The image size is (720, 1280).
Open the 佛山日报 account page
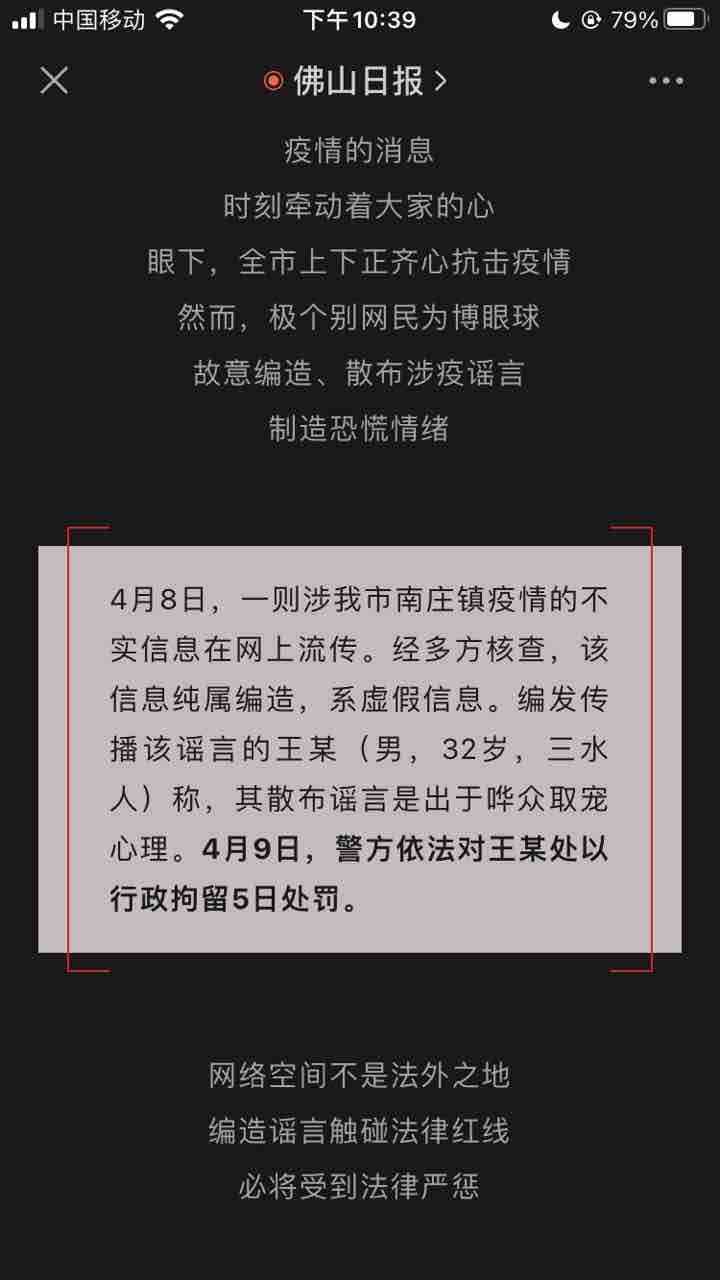tap(358, 81)
